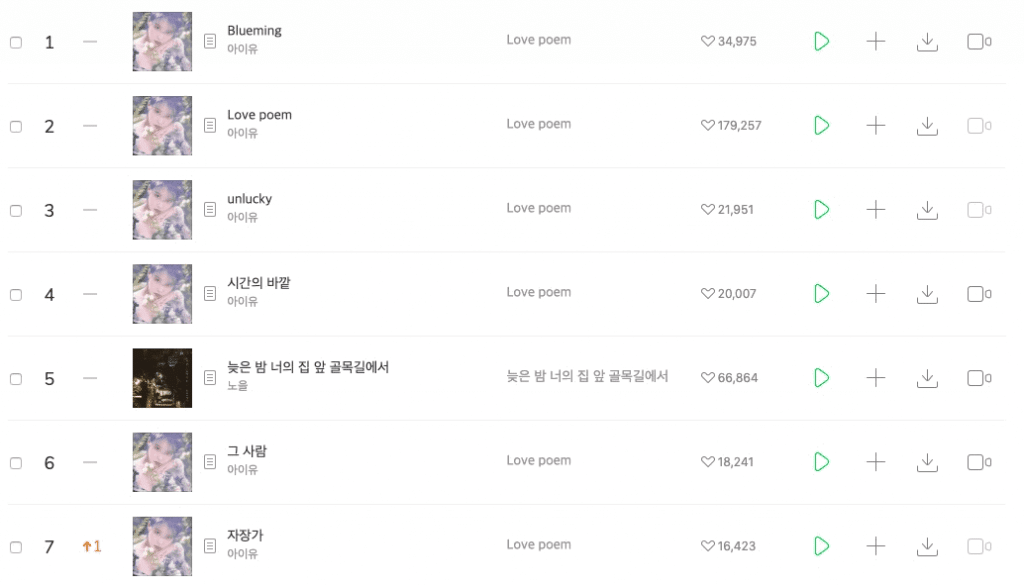
Task: Open lyrics icon for 그 사람
Action: (210, 462)
